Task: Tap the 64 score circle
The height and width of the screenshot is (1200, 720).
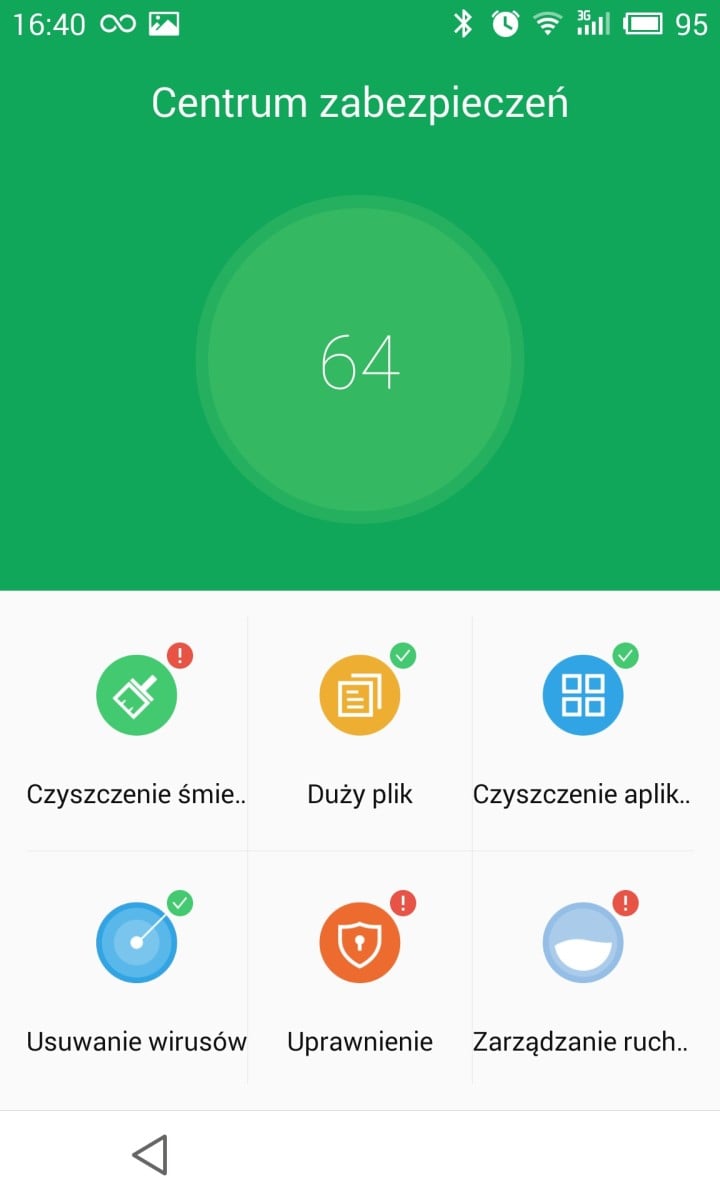Action: click(360, 361)
